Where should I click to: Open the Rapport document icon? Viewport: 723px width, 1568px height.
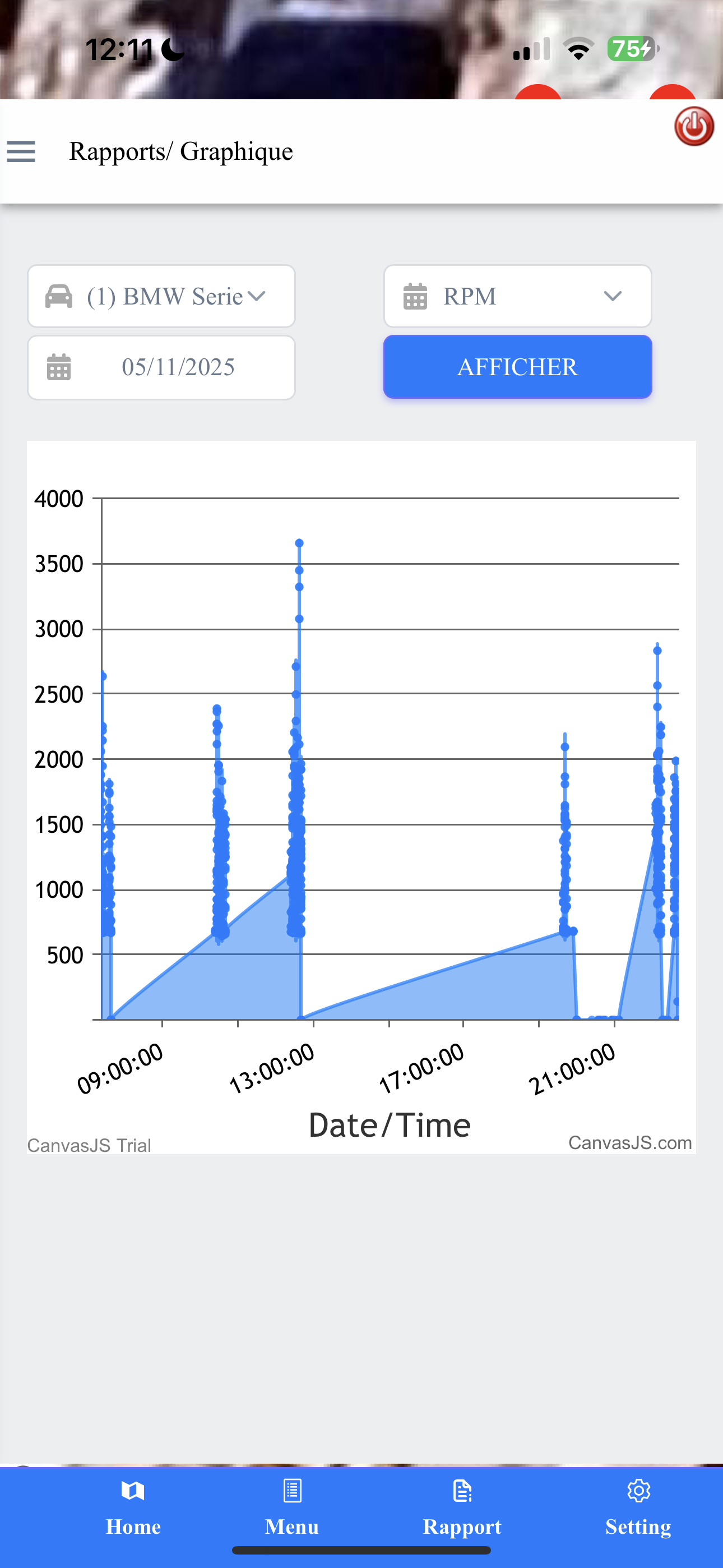(x=462, y=1491)
